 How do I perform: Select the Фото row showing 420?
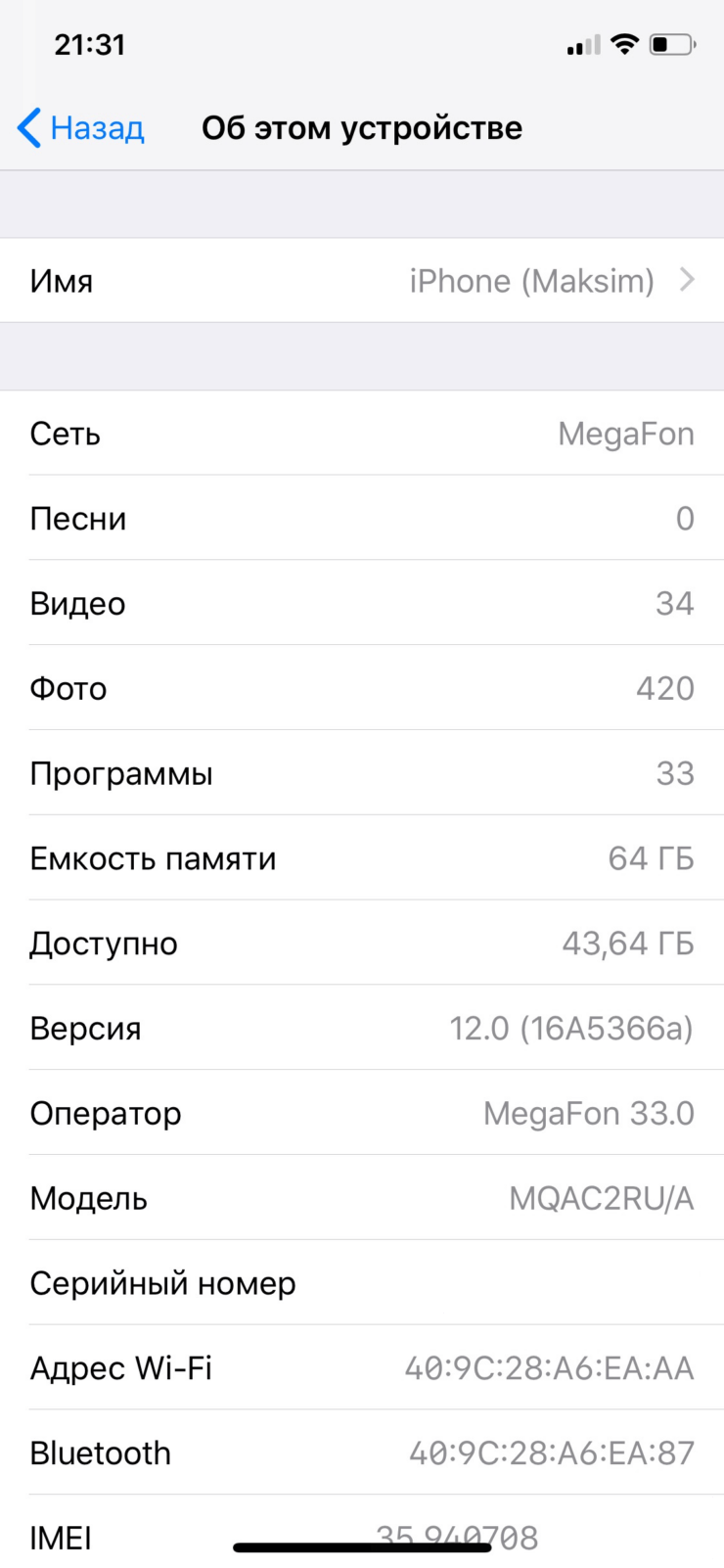[x=362, y=688]
